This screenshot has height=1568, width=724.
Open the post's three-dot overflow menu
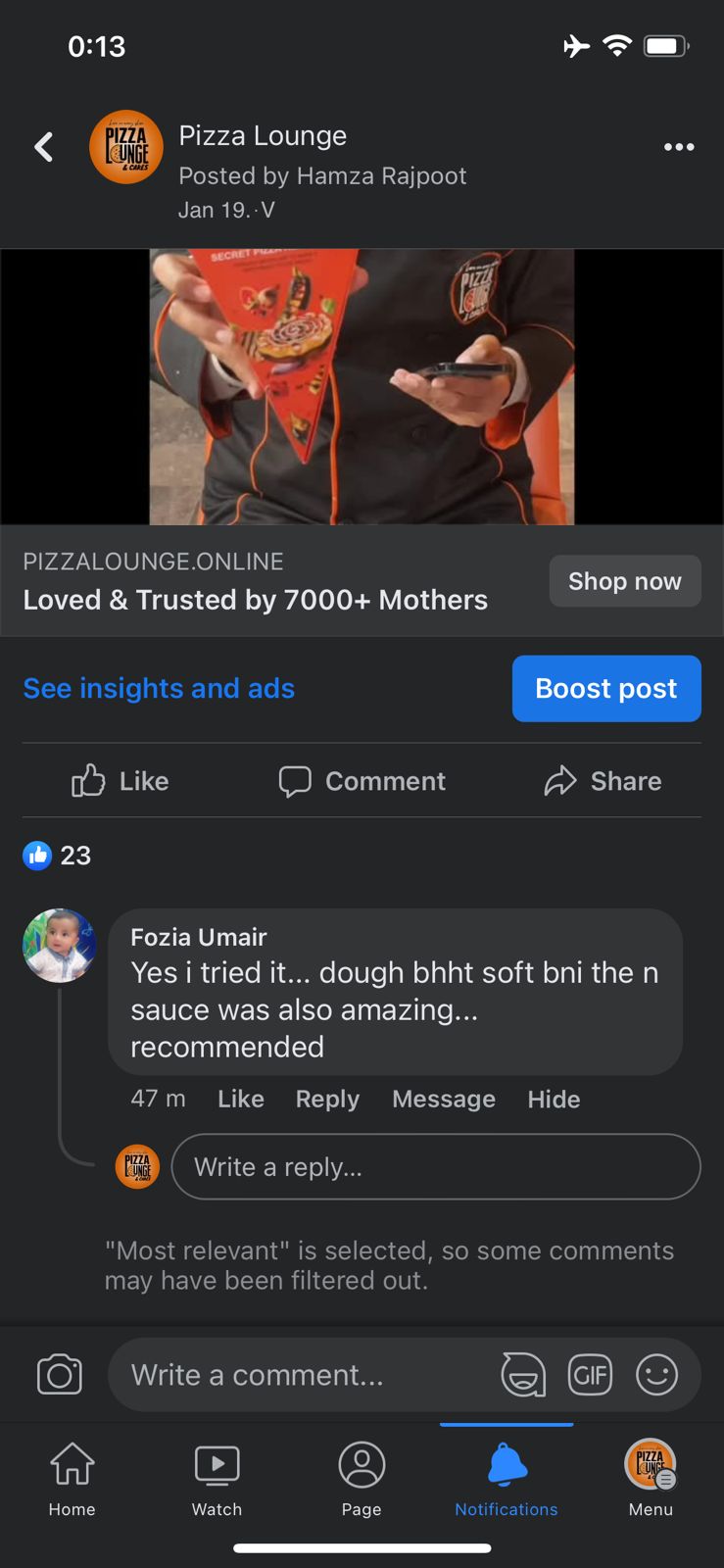(678, 147)
